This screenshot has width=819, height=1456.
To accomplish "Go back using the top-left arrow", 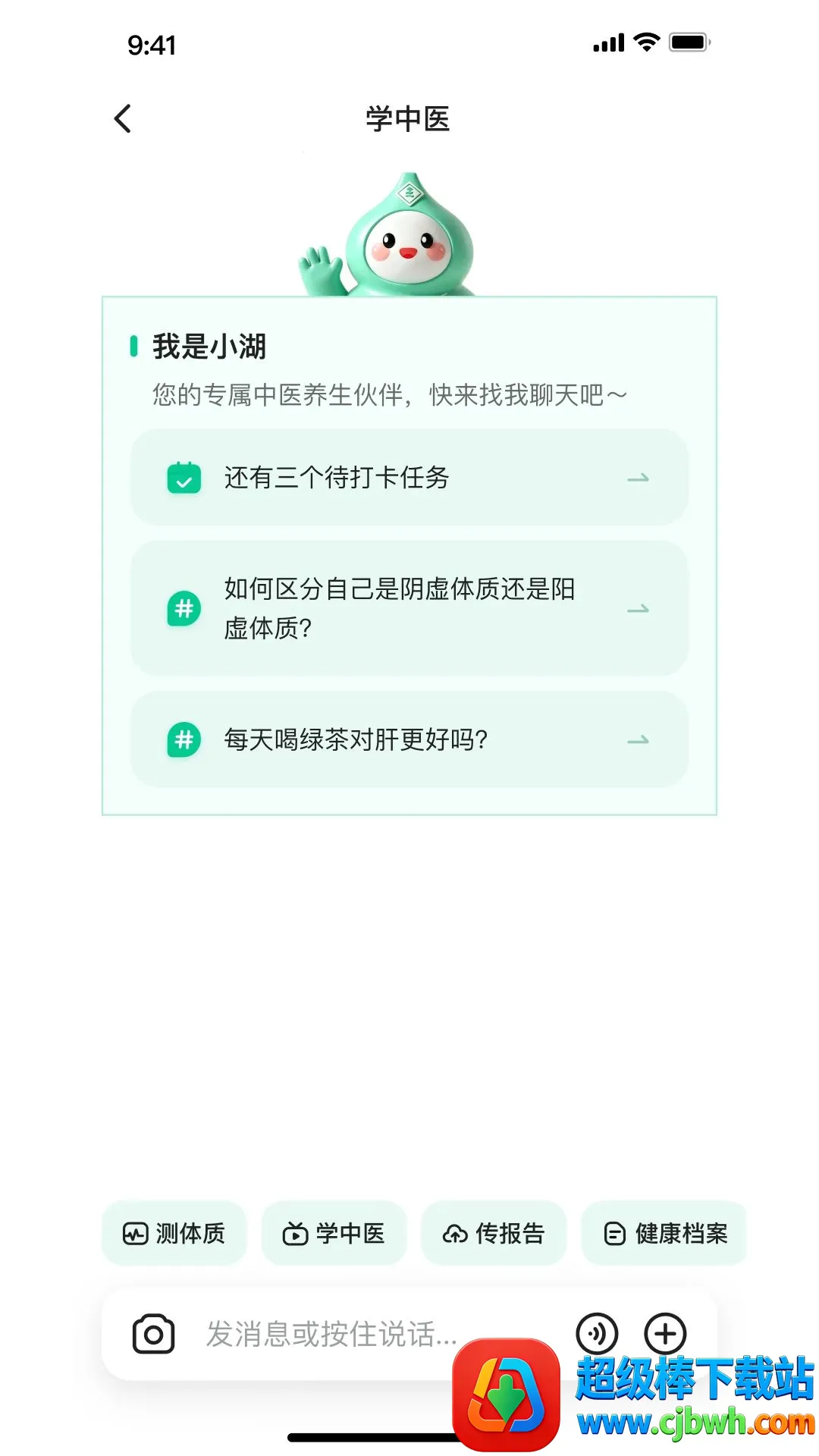I will [123, 118].
